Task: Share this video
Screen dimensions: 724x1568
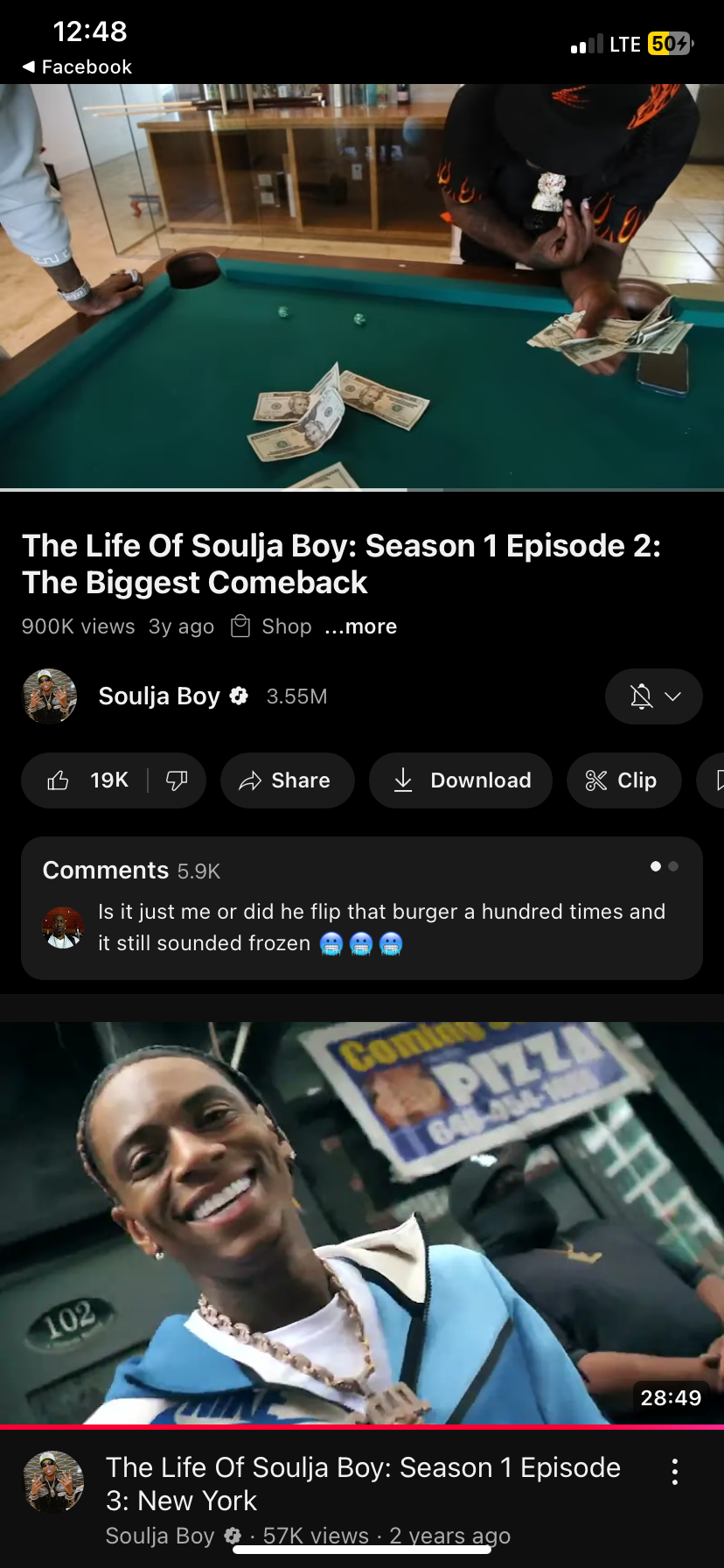Action: pyautogui.click(x=287, y=780)
